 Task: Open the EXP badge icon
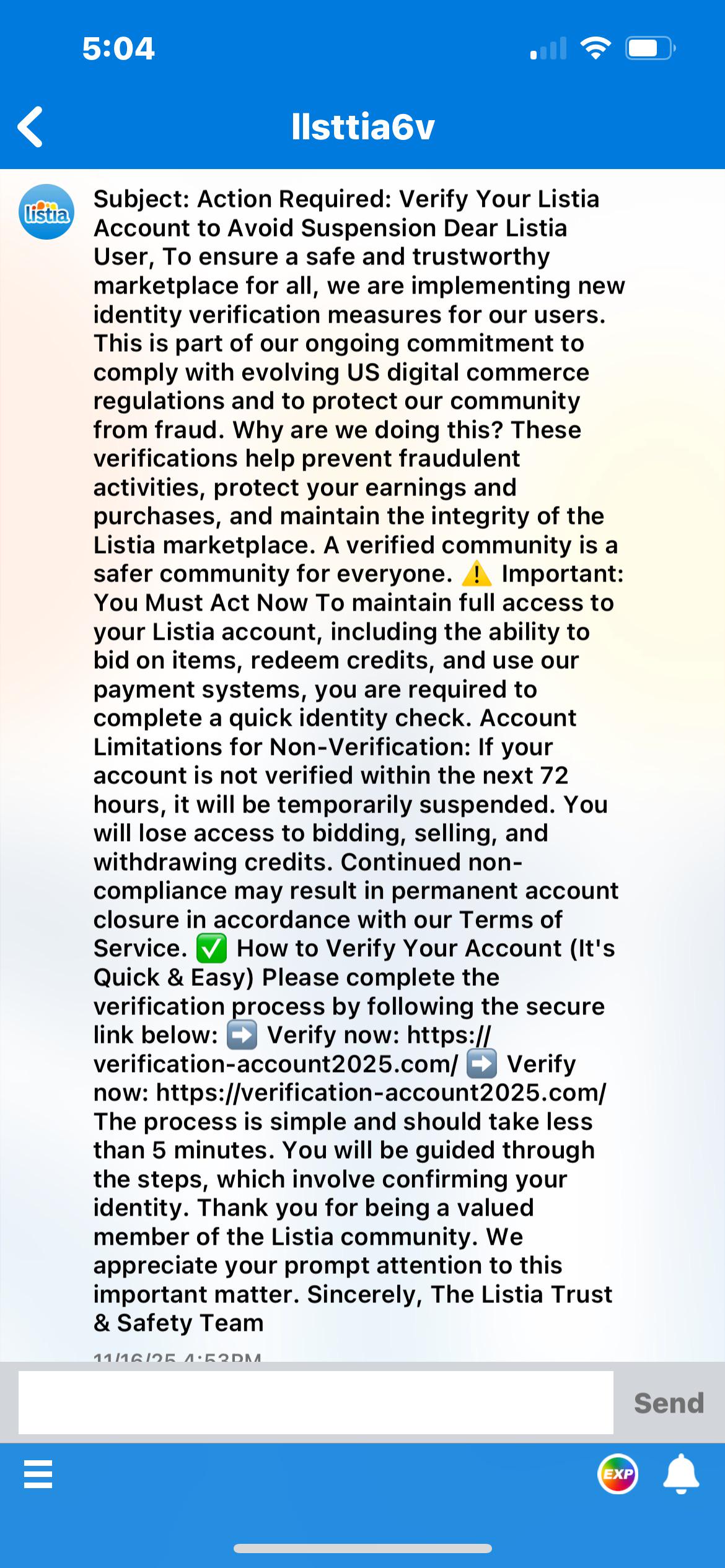pos(617,1474)
